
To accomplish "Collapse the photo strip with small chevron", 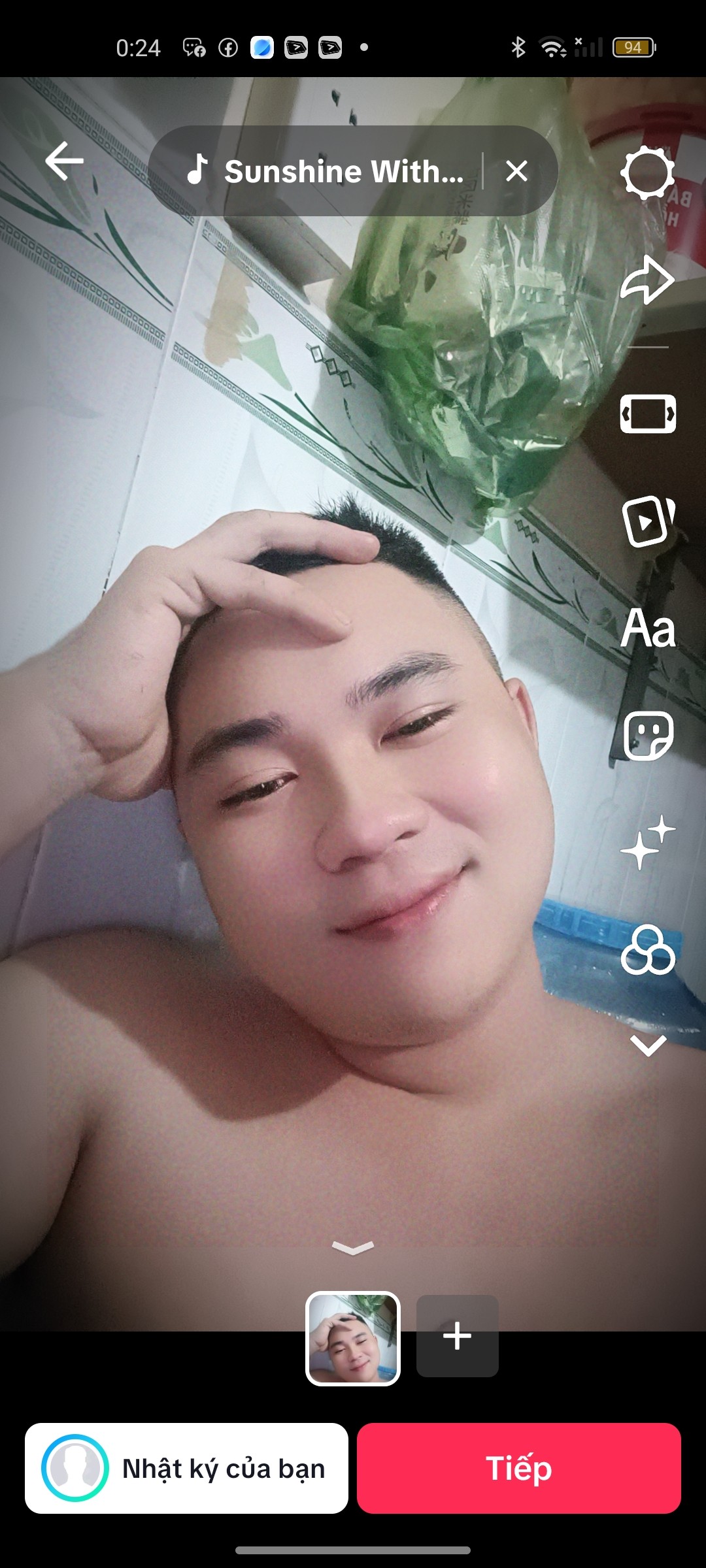I will pos(353,1248).
